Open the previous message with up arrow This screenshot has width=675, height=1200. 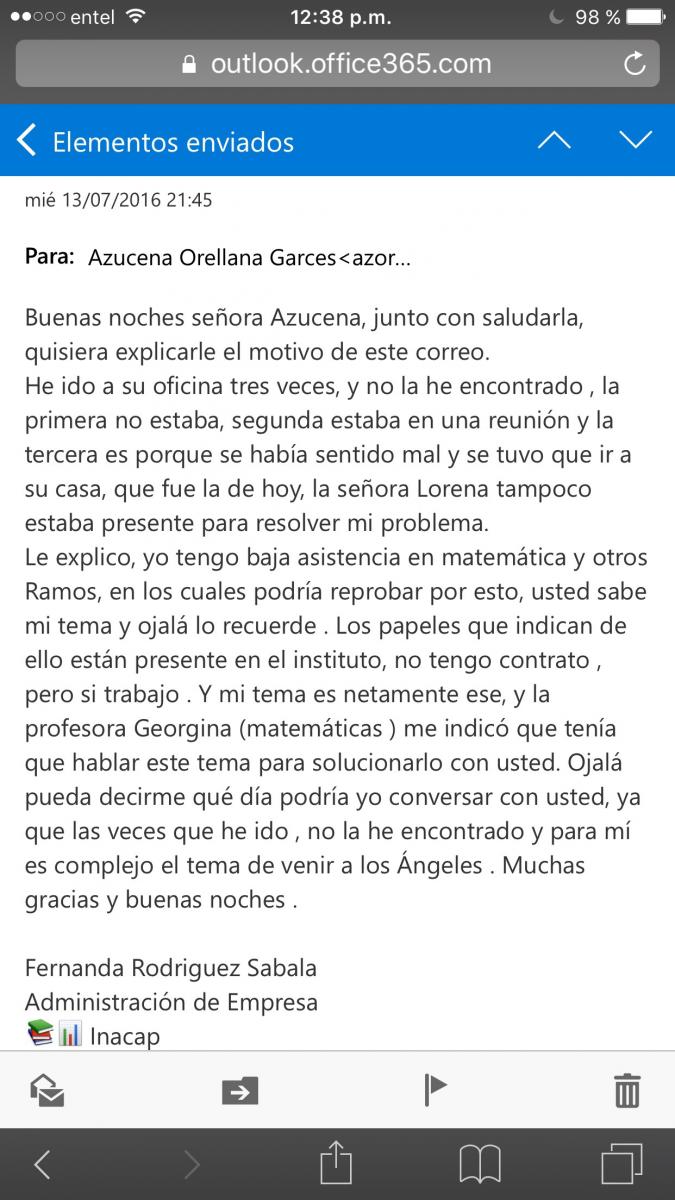[553, 140]
